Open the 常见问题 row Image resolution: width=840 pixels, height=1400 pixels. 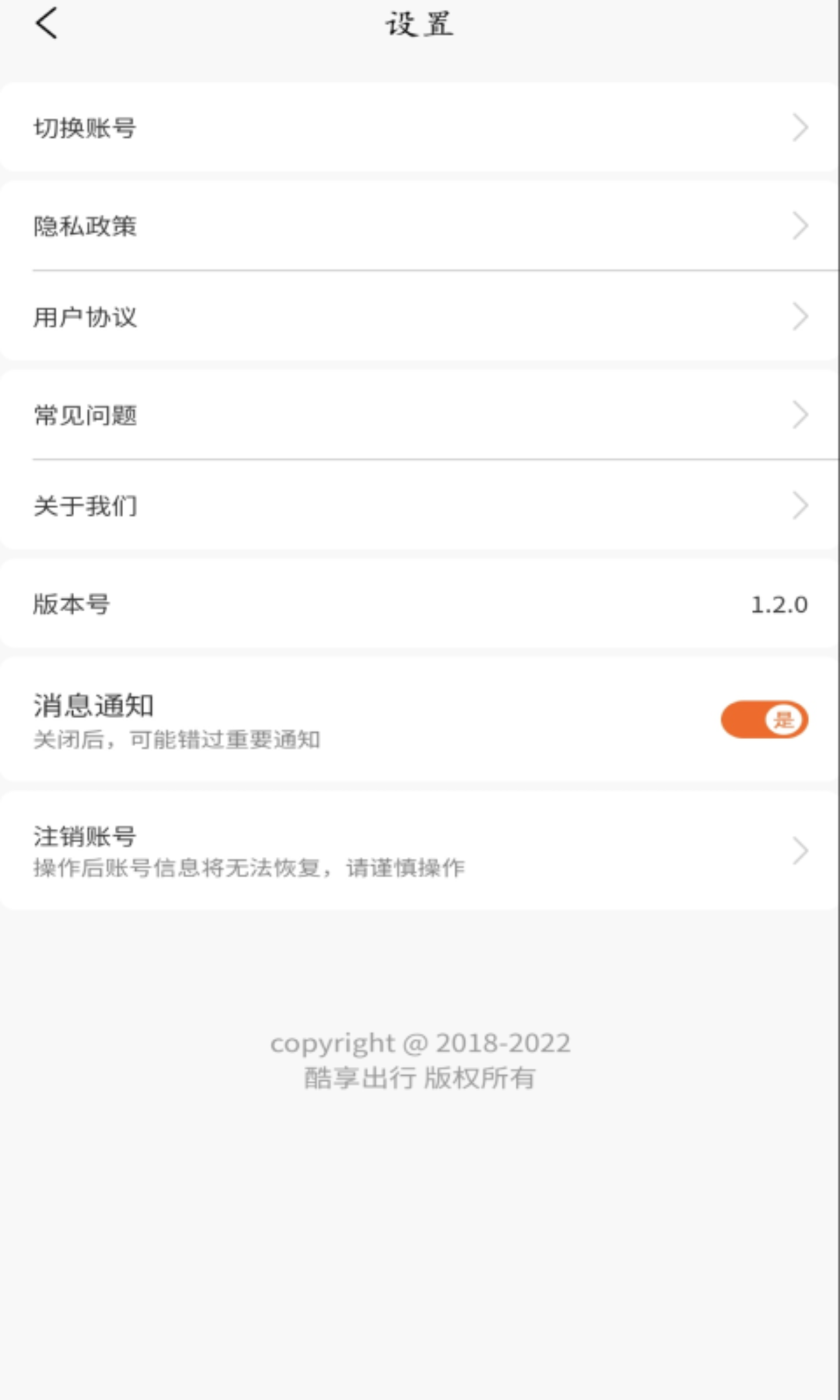(420, 415)
